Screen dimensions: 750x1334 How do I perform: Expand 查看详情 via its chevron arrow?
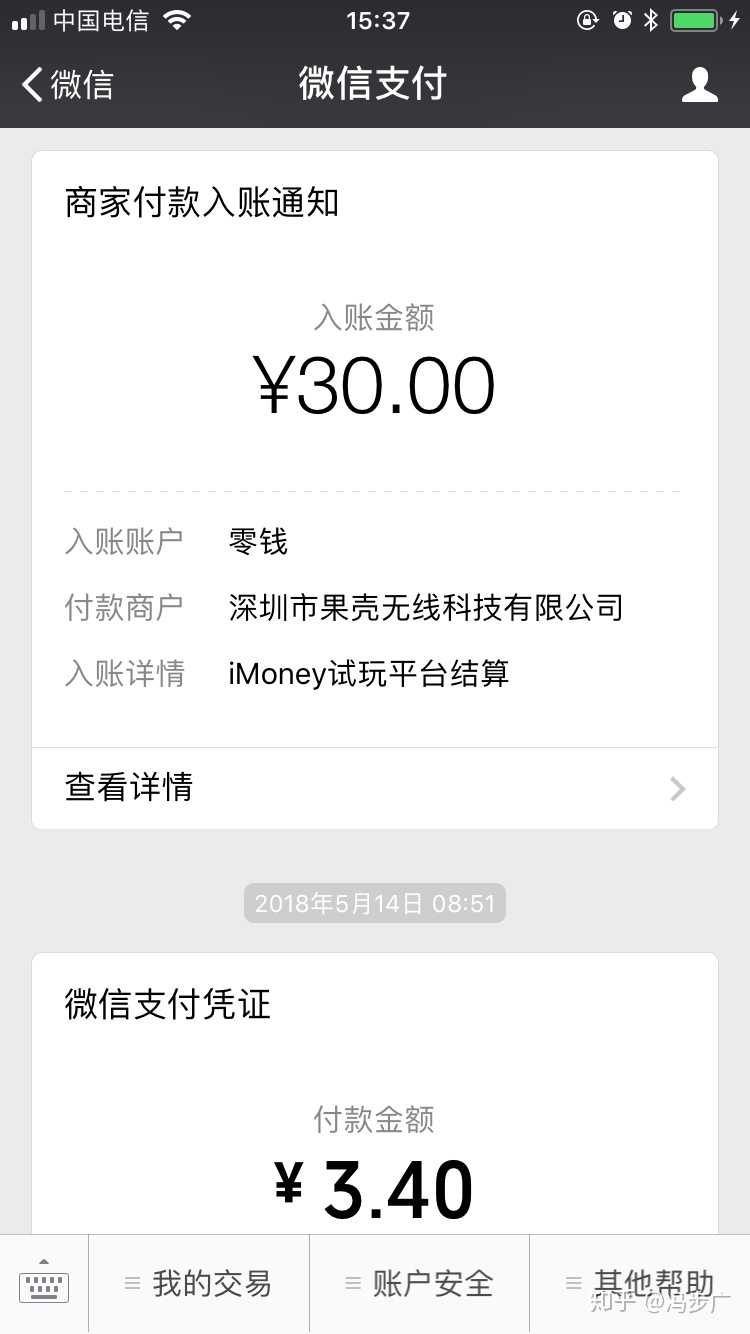pyautogui.click(x=677, y=789)
